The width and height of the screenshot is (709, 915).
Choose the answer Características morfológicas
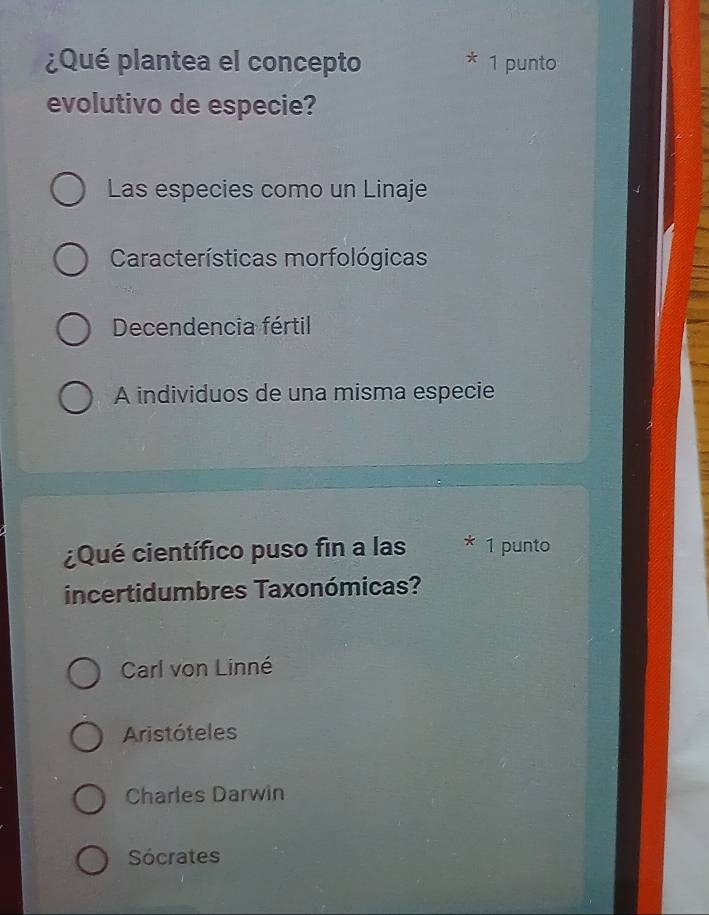tap(70, 260)
